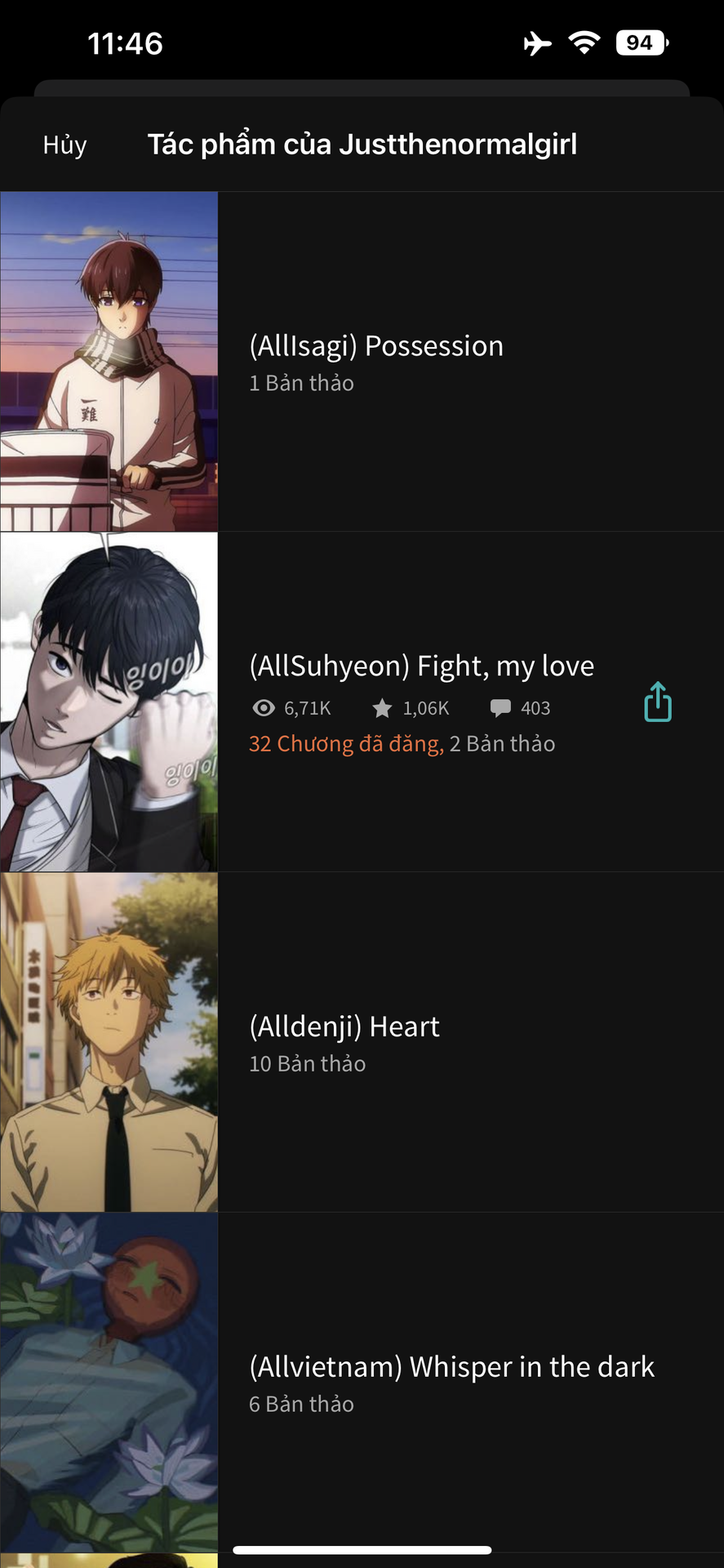724x1568 pixels.
Task: Open (AllIsagi) Possession draft
Action: coord(375,361)
